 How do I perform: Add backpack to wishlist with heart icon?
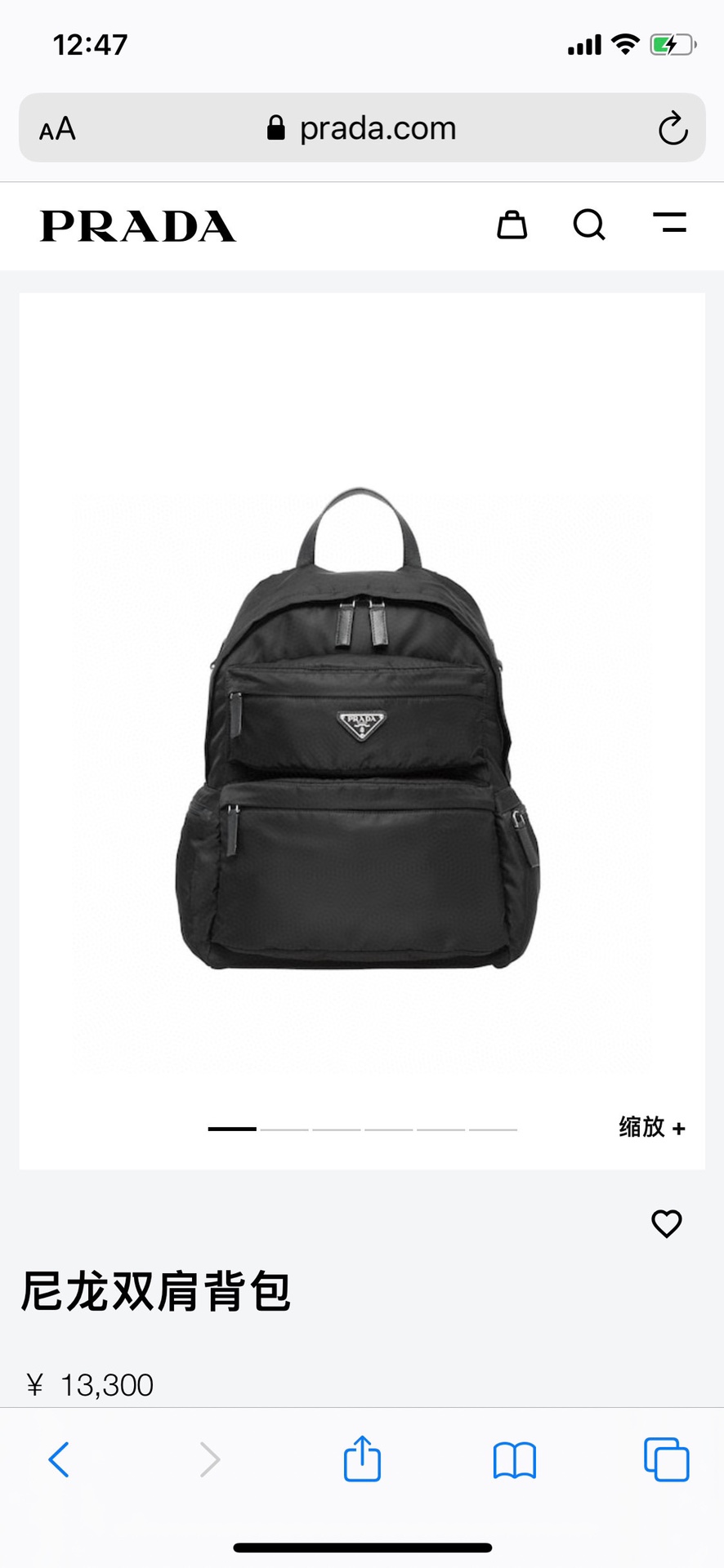(x=666, y=1223)
